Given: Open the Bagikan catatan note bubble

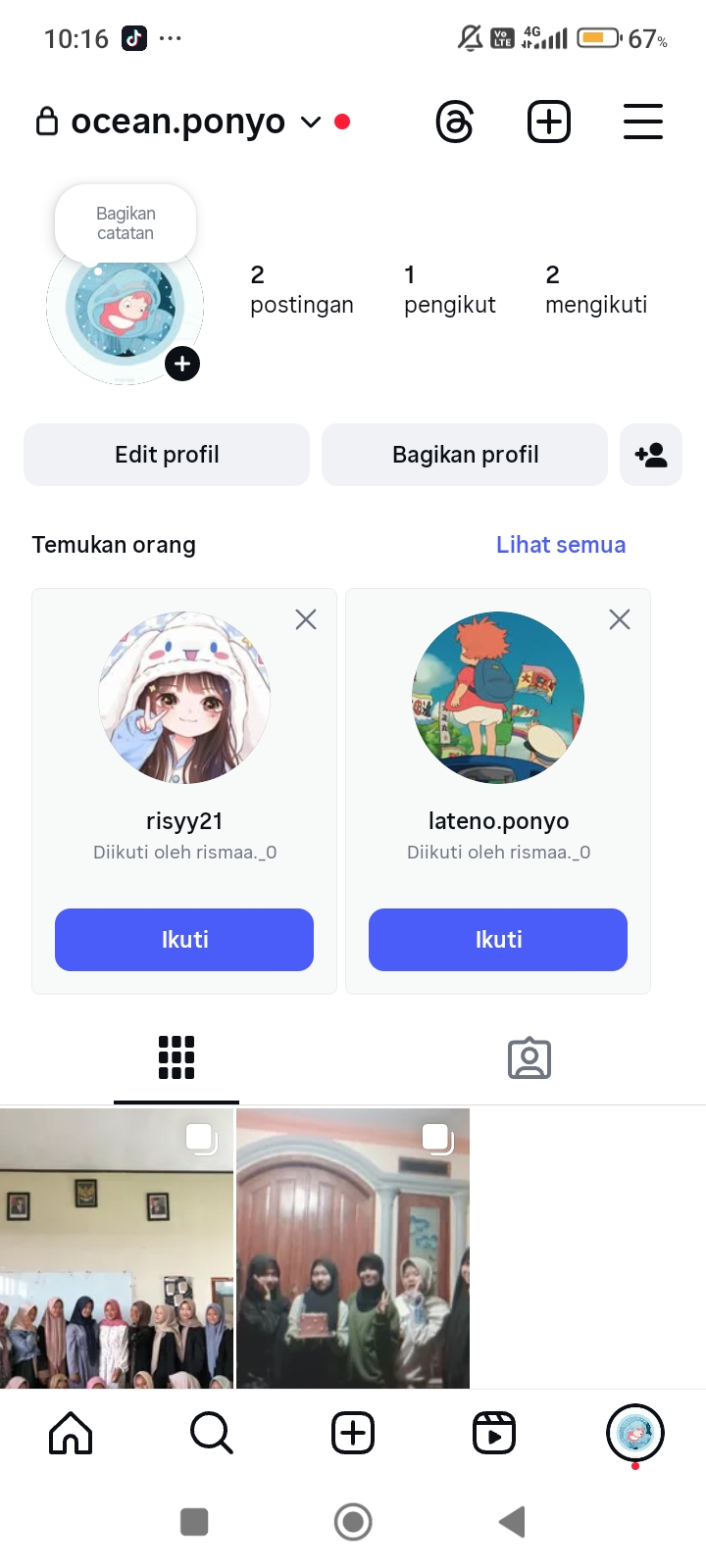Looking at the screenshot, I should 126,223.
